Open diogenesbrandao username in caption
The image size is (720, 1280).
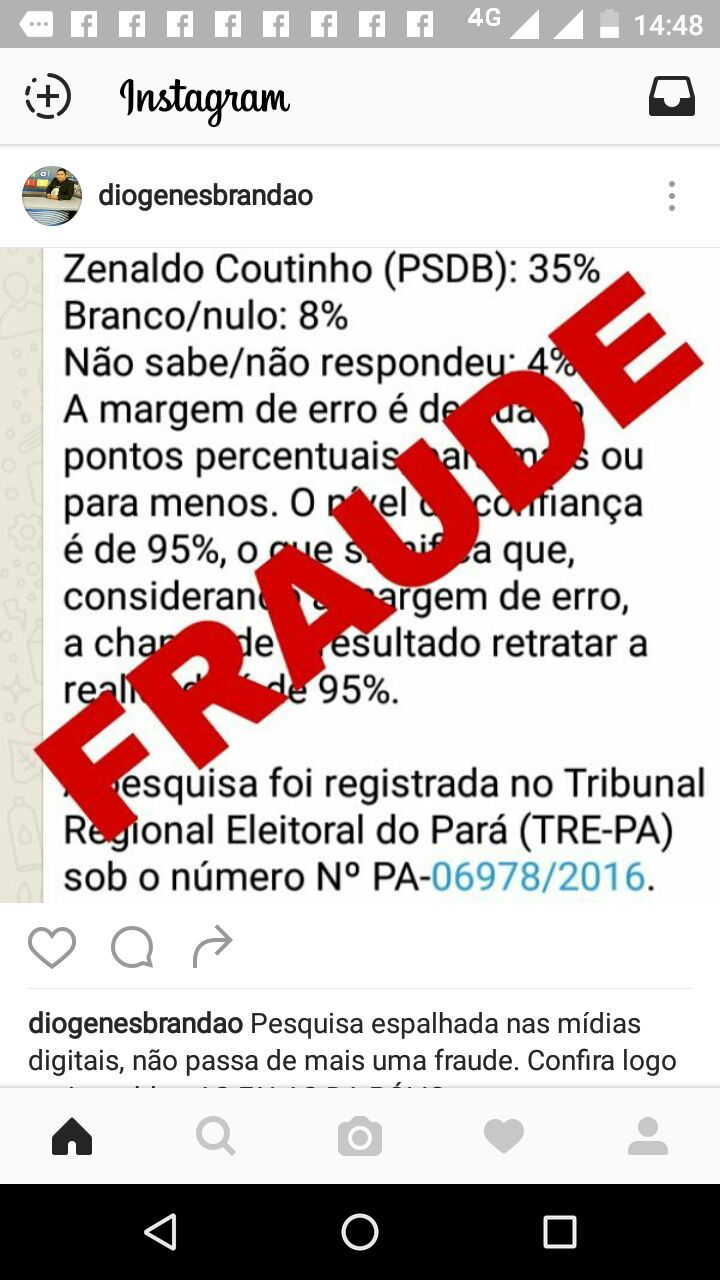pos(135,1023)
